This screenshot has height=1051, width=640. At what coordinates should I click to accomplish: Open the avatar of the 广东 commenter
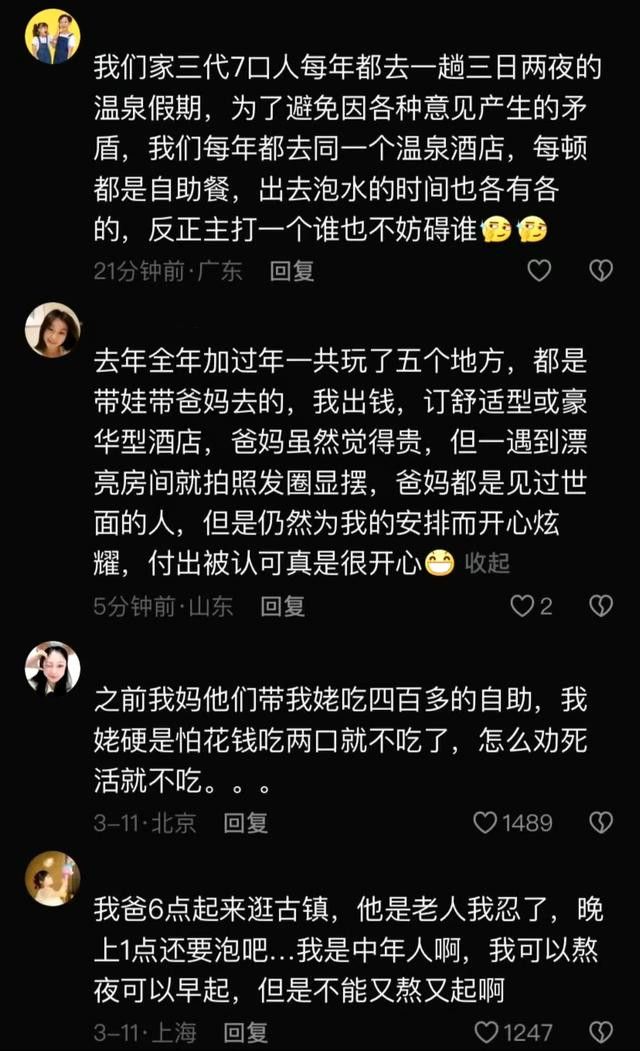pos(52,37)
